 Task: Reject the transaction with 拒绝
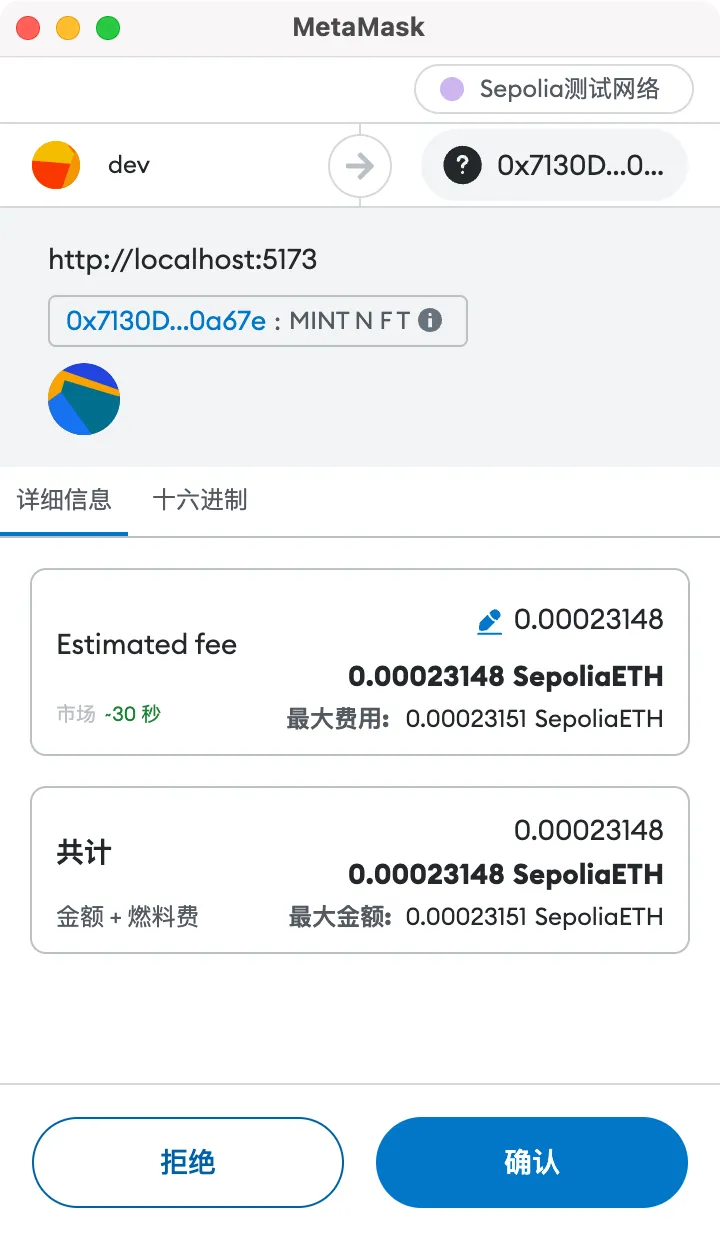pos(188,1162)
